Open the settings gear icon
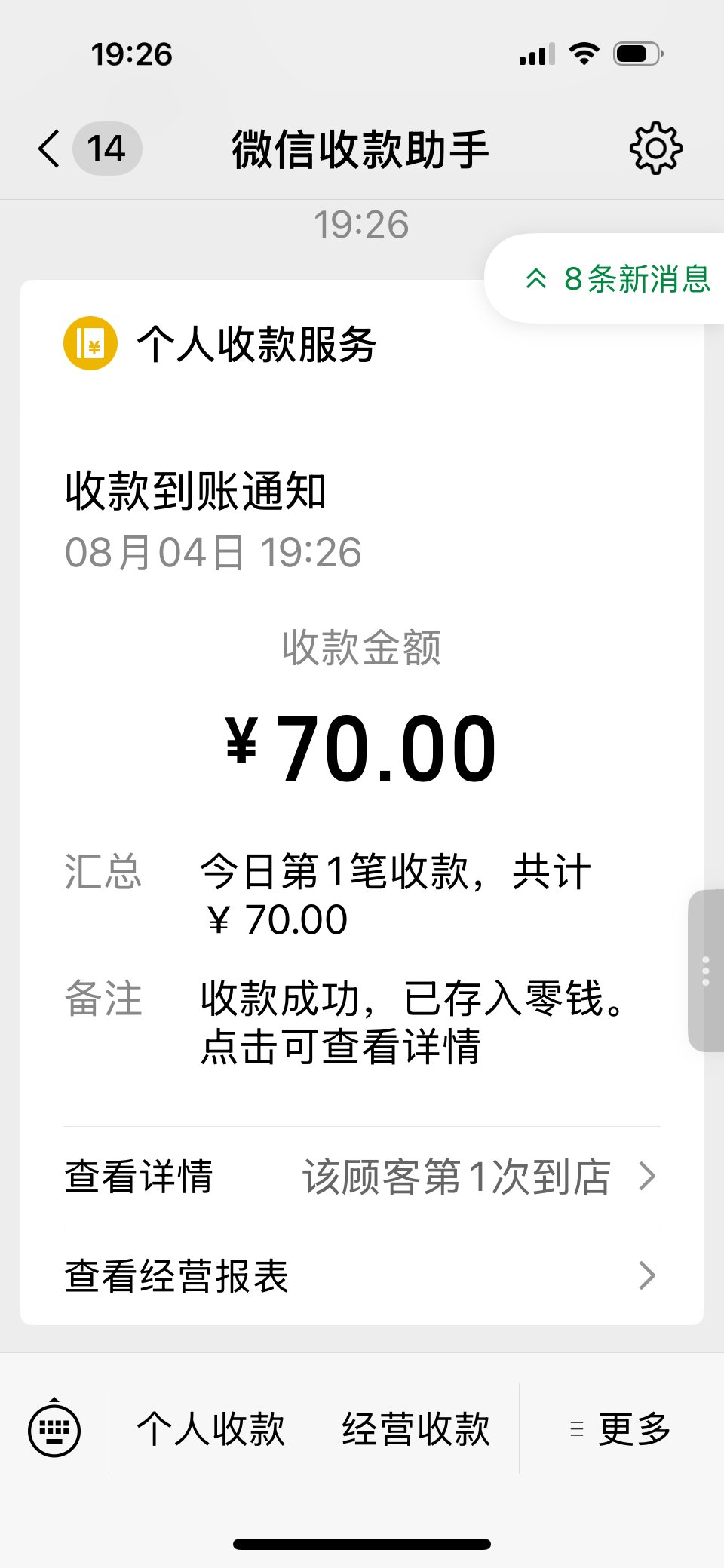The image size is (724, 1568). (x=655, y=149)
